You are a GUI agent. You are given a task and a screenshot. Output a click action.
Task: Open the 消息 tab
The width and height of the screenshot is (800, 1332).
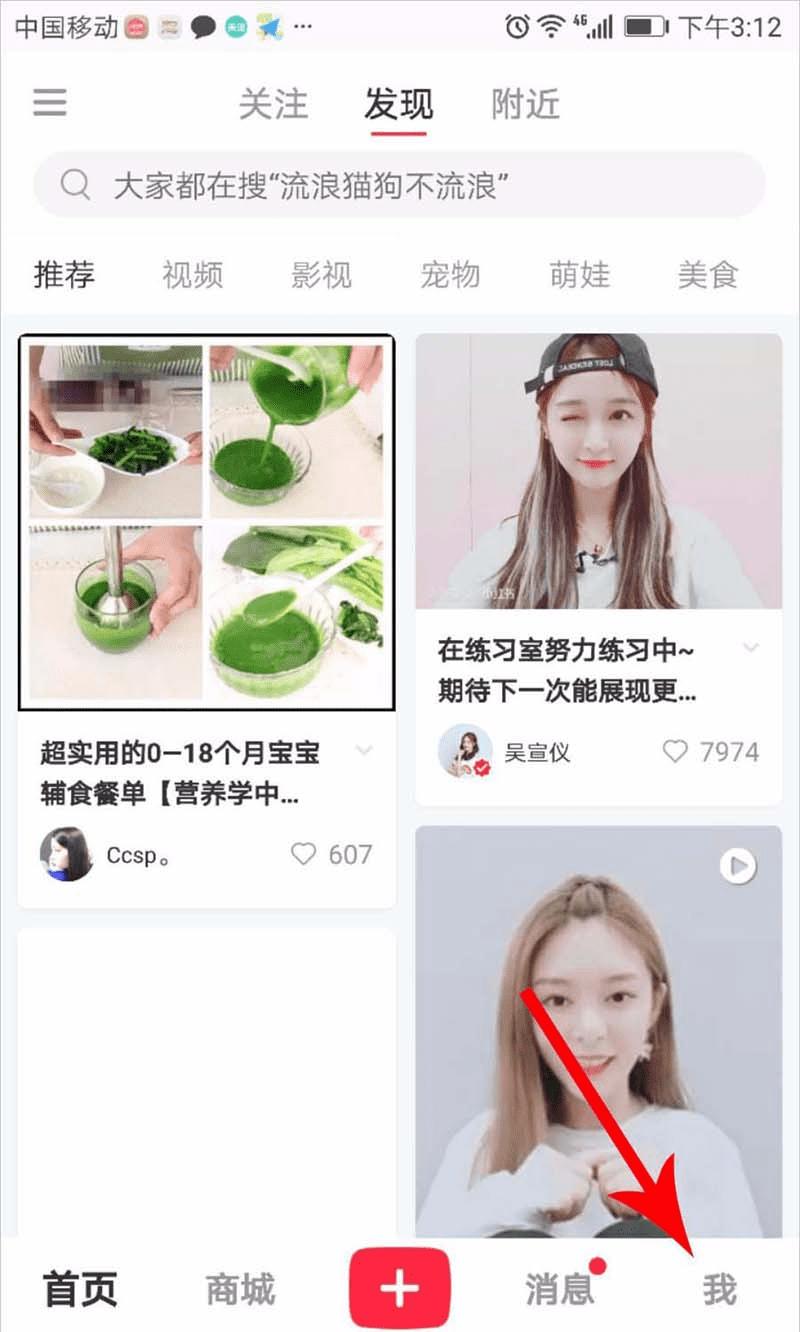click(560, 1290)
